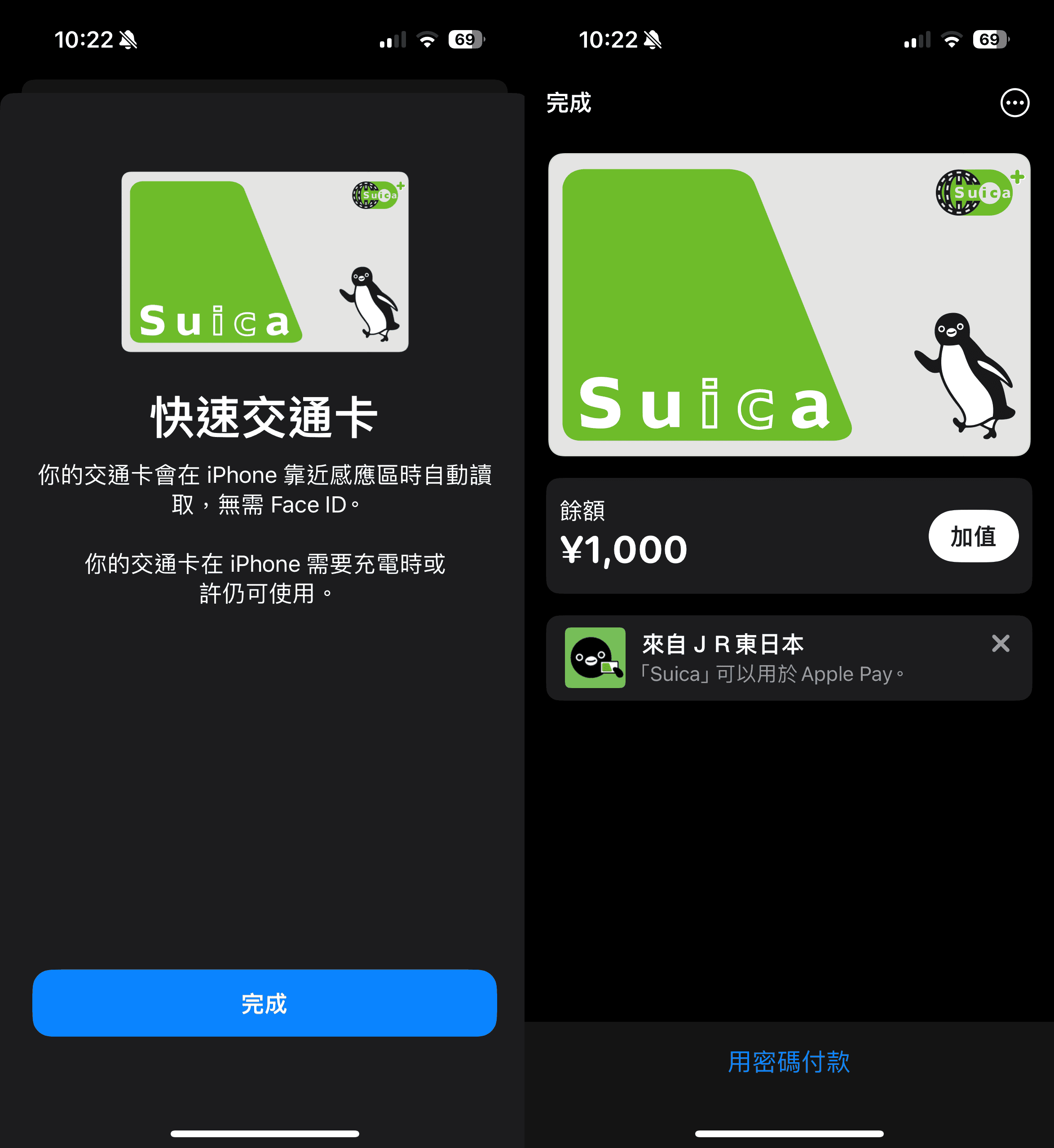Dismiss the 來自 JR東日本 notice
The image size is (1054, 1148).
pos(1001,643)
